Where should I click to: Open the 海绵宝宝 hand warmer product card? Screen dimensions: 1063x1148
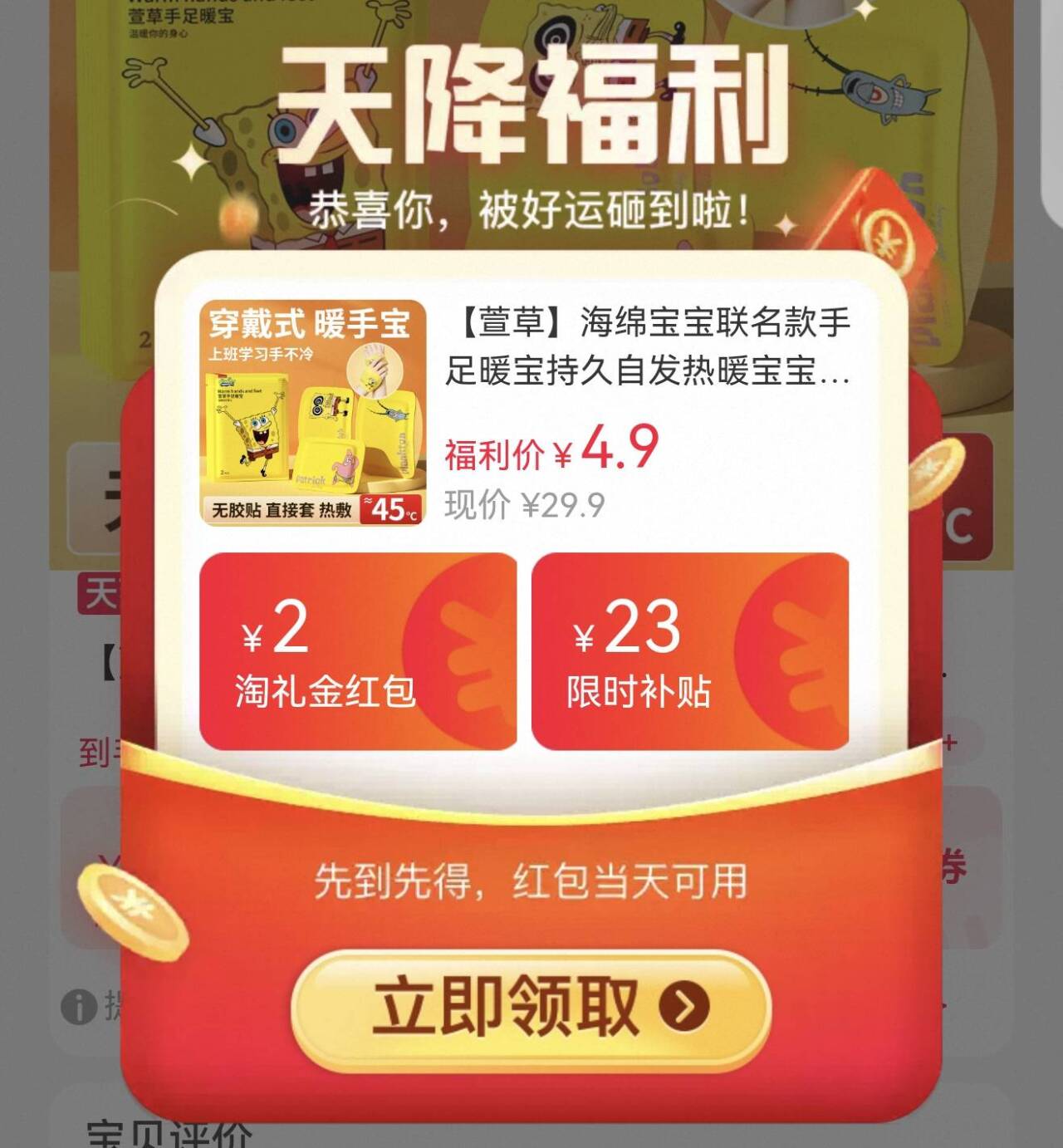(x=525, y=413)
